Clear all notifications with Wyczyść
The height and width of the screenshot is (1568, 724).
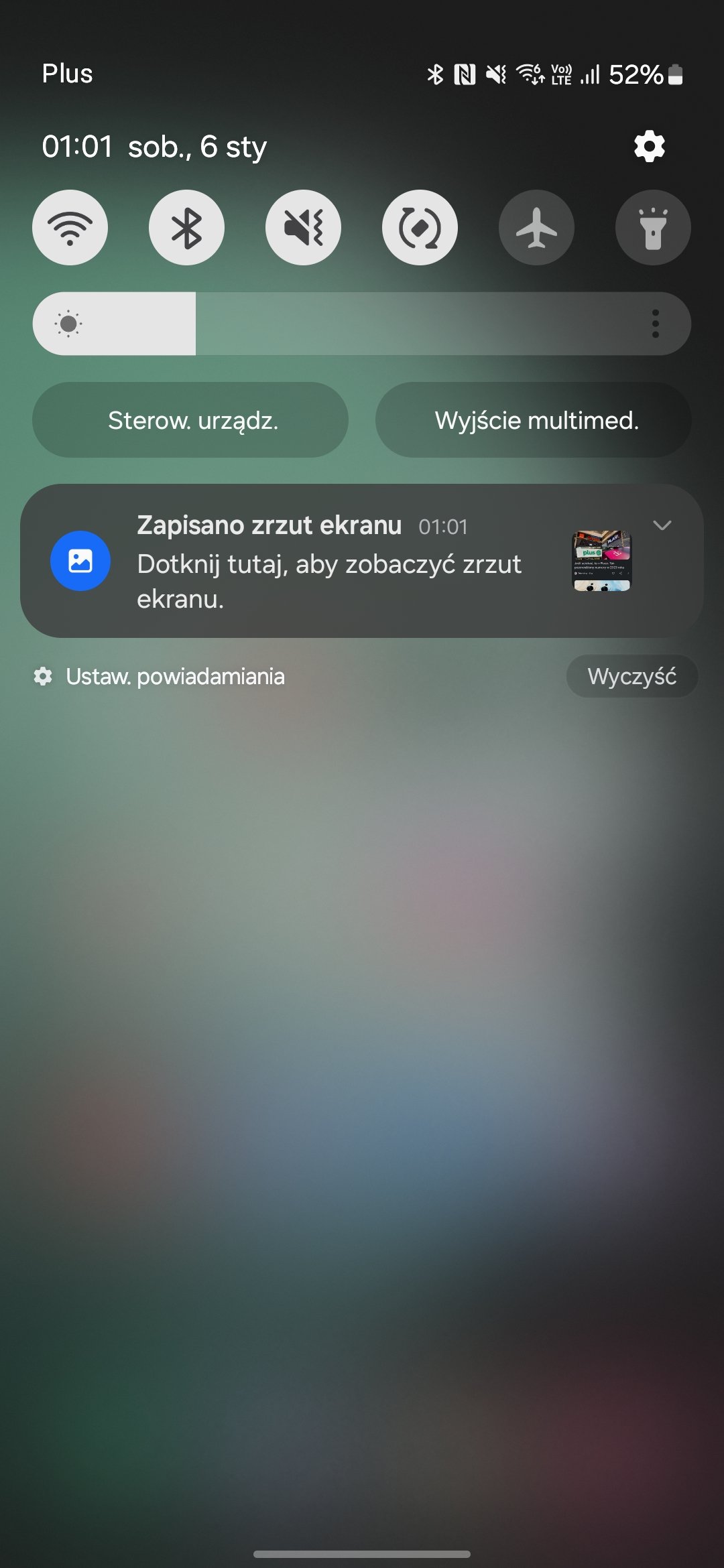coord(632,676)
